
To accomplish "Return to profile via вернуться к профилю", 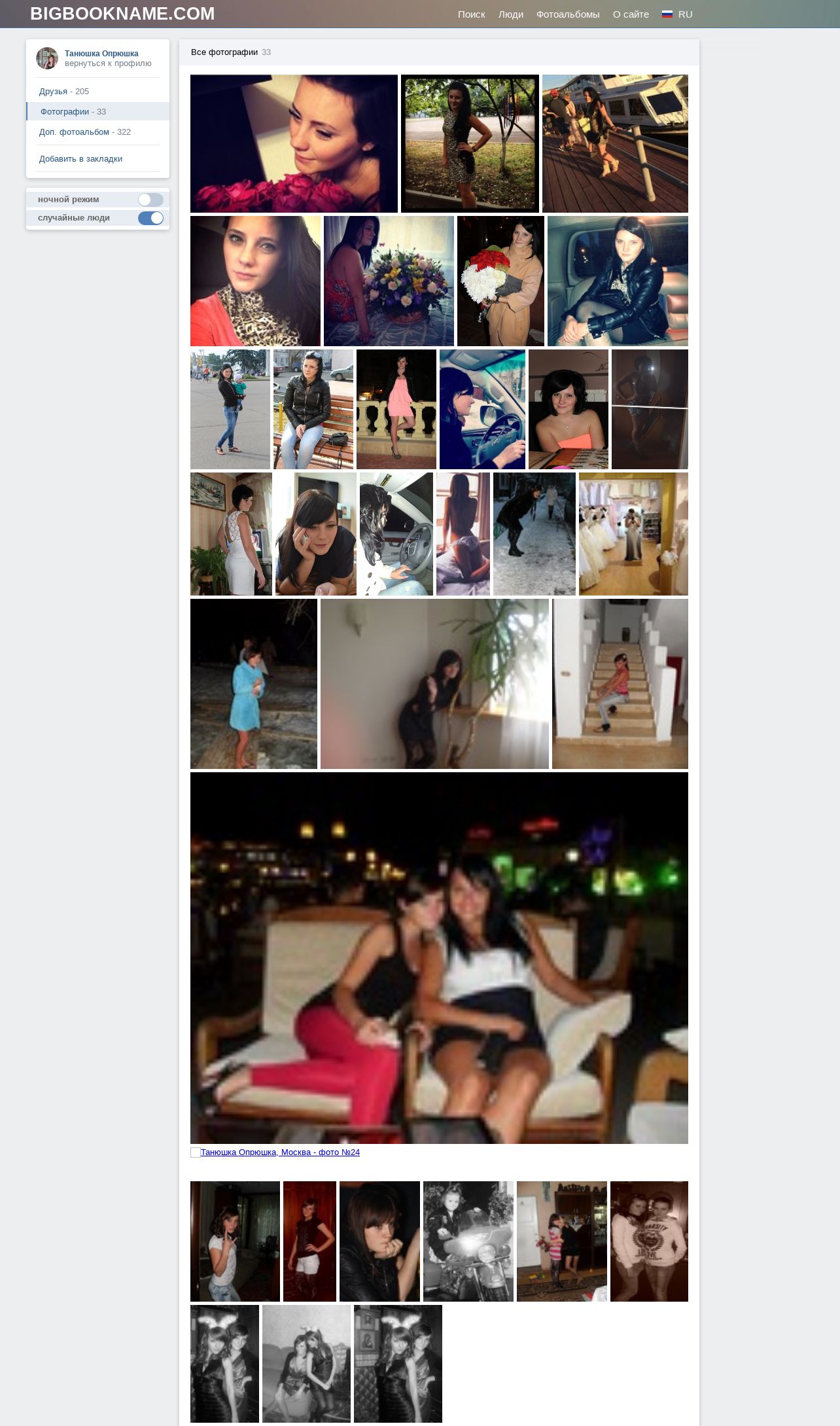I will (x=108, y=63).
